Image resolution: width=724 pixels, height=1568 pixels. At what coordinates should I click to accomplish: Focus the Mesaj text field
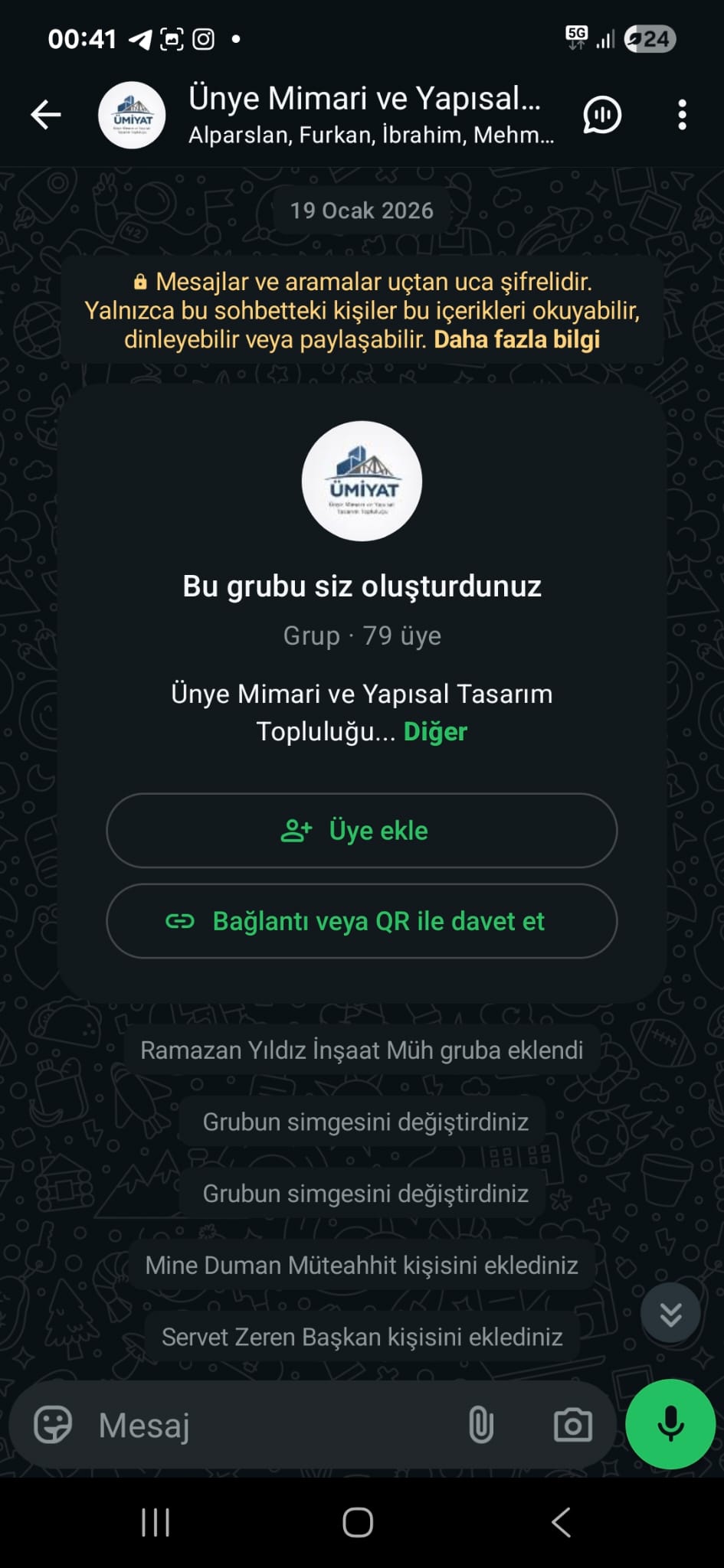pyautogui.click(x=268, y=1425)
